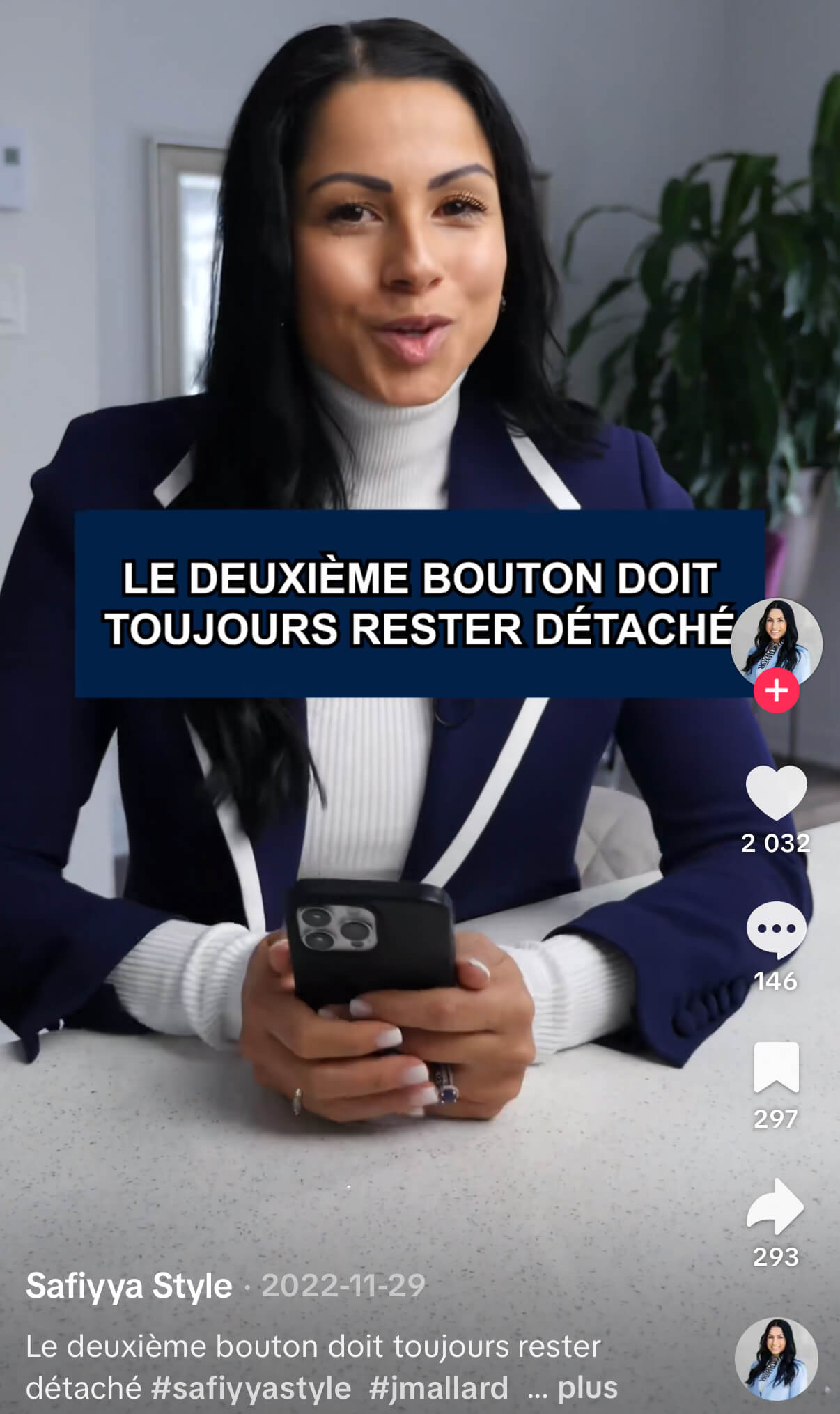Viewport: 840px width, 1414px height.
Task: Open the creator's profile picture avatar
Action: click(776, 644)
